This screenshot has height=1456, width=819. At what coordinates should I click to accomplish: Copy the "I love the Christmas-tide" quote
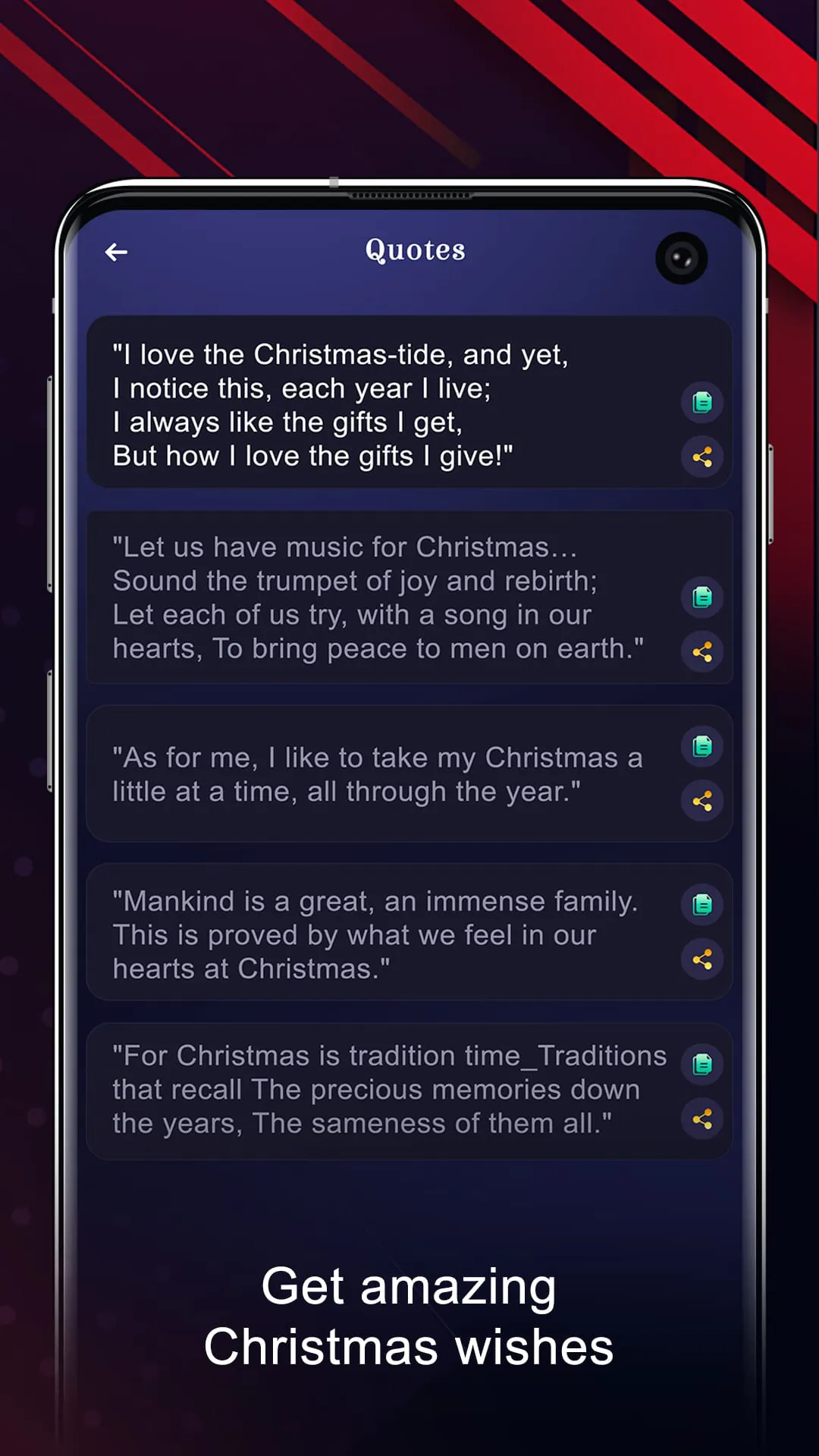701,402
